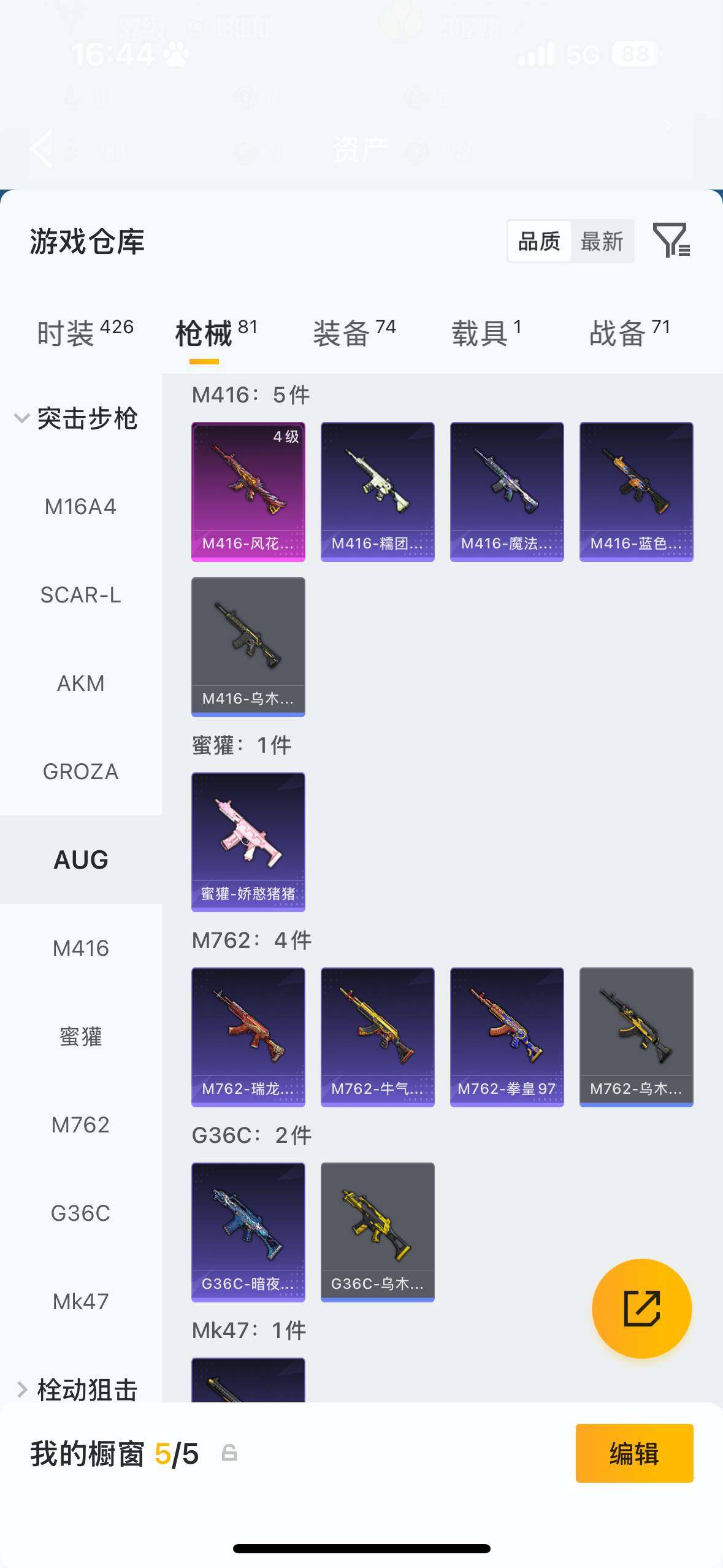Tap the orange floating share button
Viewport: 723px width, 1568px height.
[x=641, y=1309]
